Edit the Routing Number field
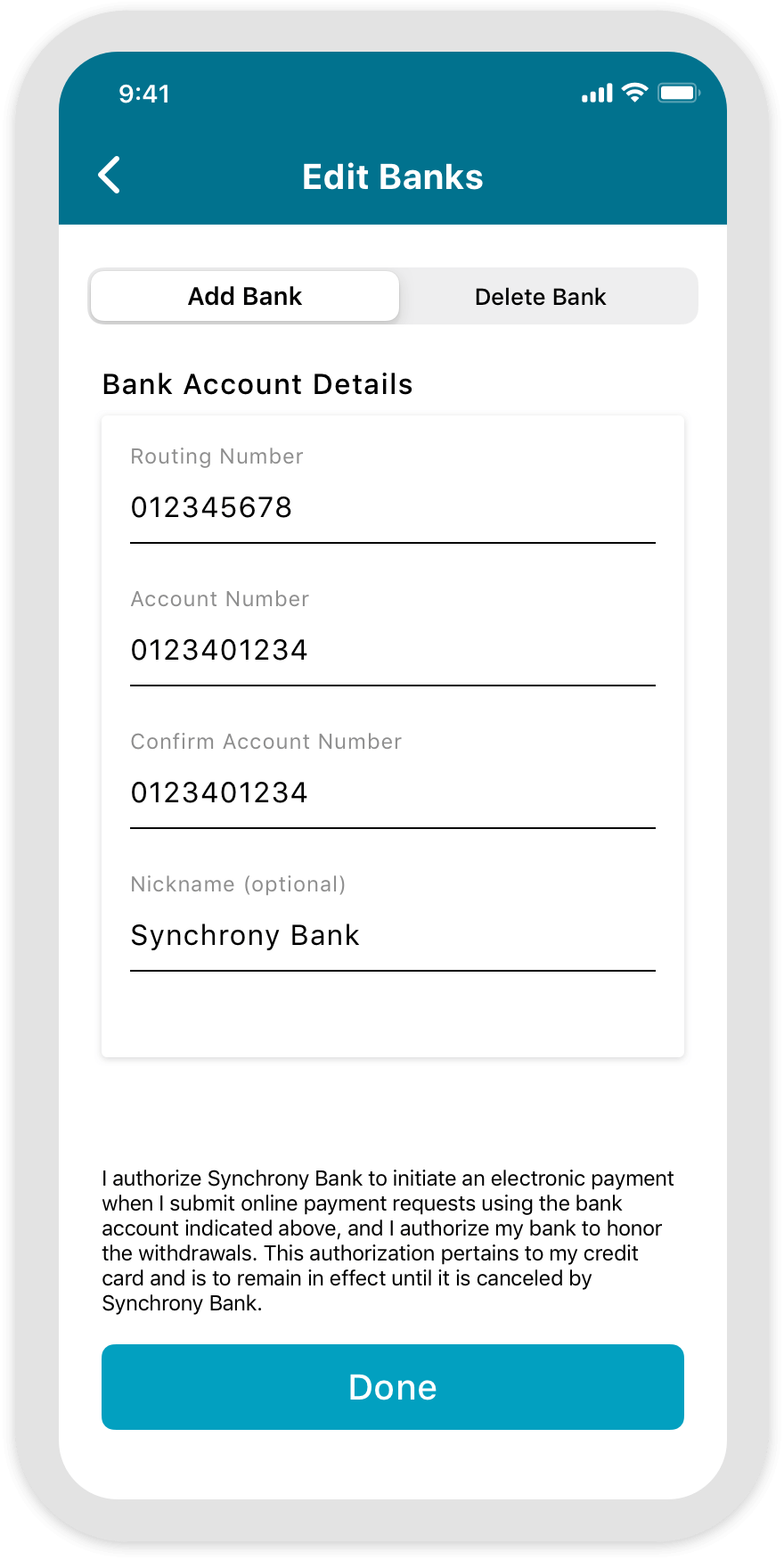The height and width of the screenshot is (1560, 784). tap(392, 507)
